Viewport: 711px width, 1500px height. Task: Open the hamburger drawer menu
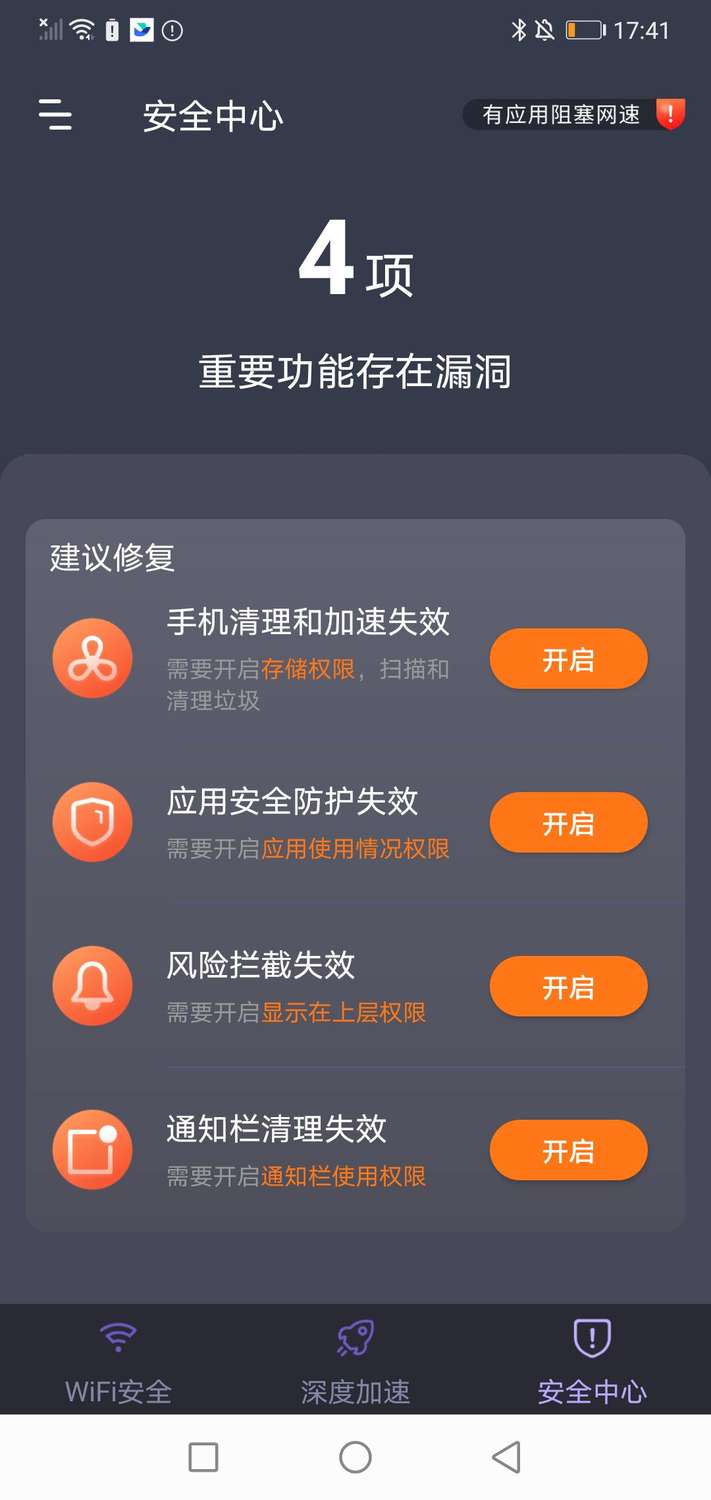point(56,115)
